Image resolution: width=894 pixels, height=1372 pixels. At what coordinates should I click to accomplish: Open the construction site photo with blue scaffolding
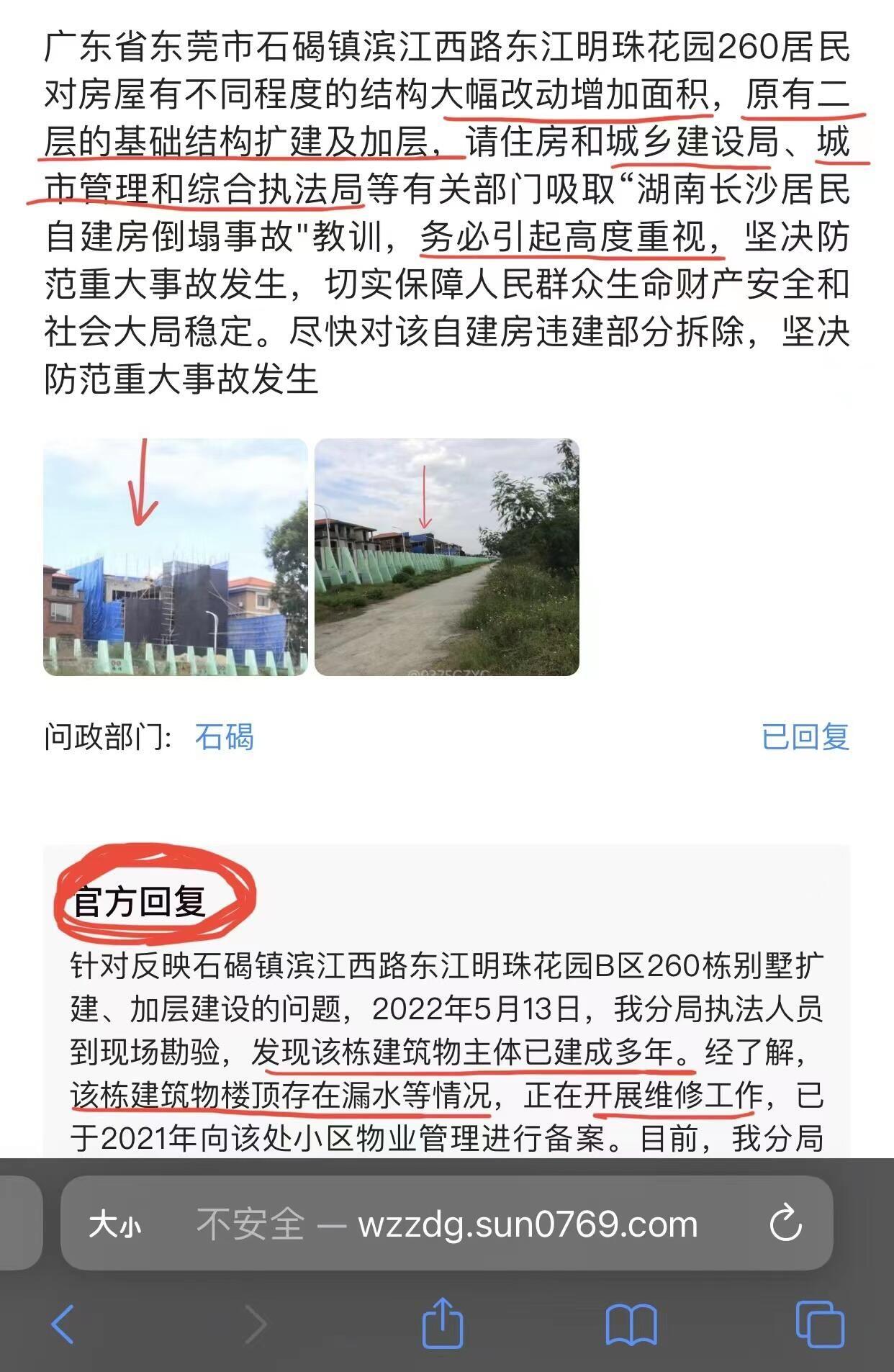[175, 556]
